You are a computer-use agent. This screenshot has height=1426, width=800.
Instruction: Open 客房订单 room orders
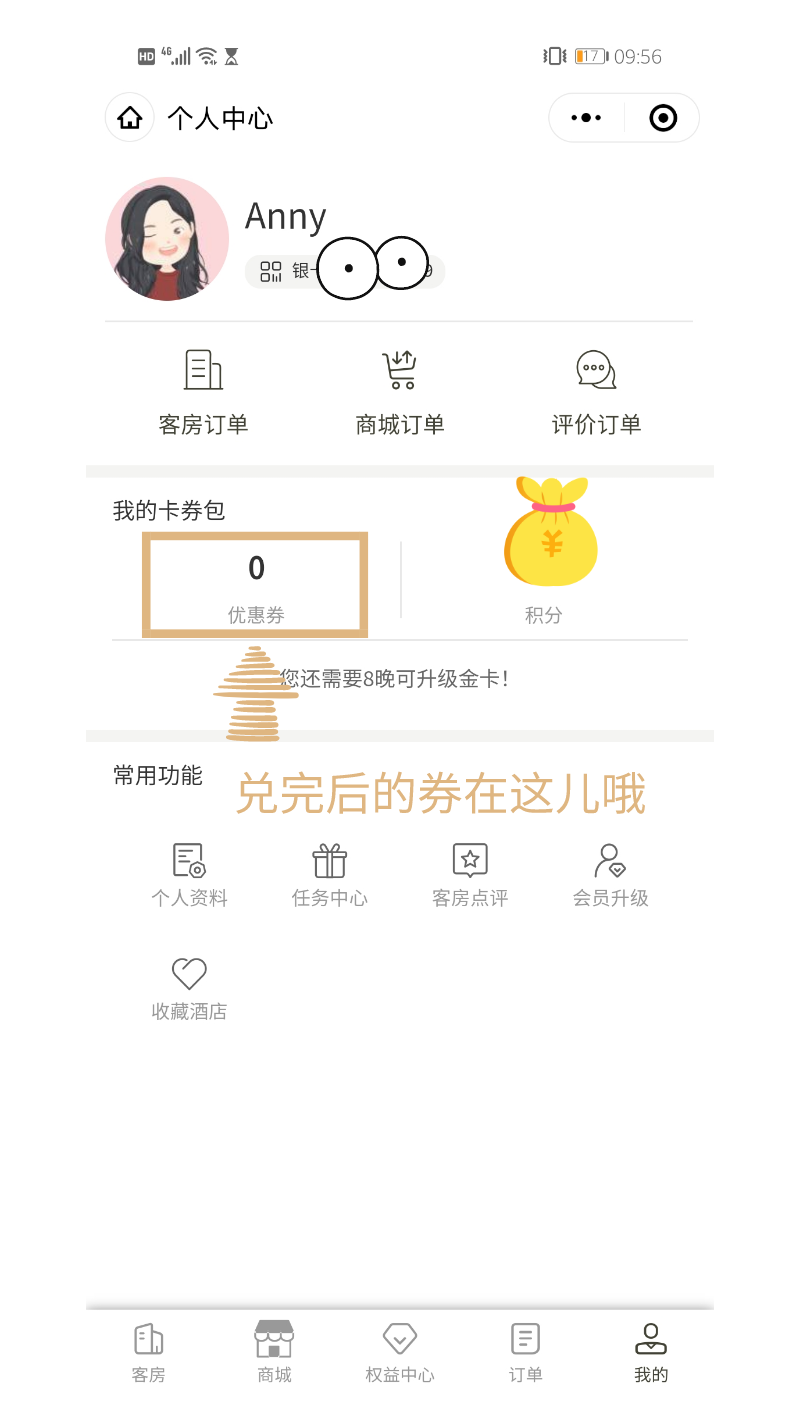[203, 393]
